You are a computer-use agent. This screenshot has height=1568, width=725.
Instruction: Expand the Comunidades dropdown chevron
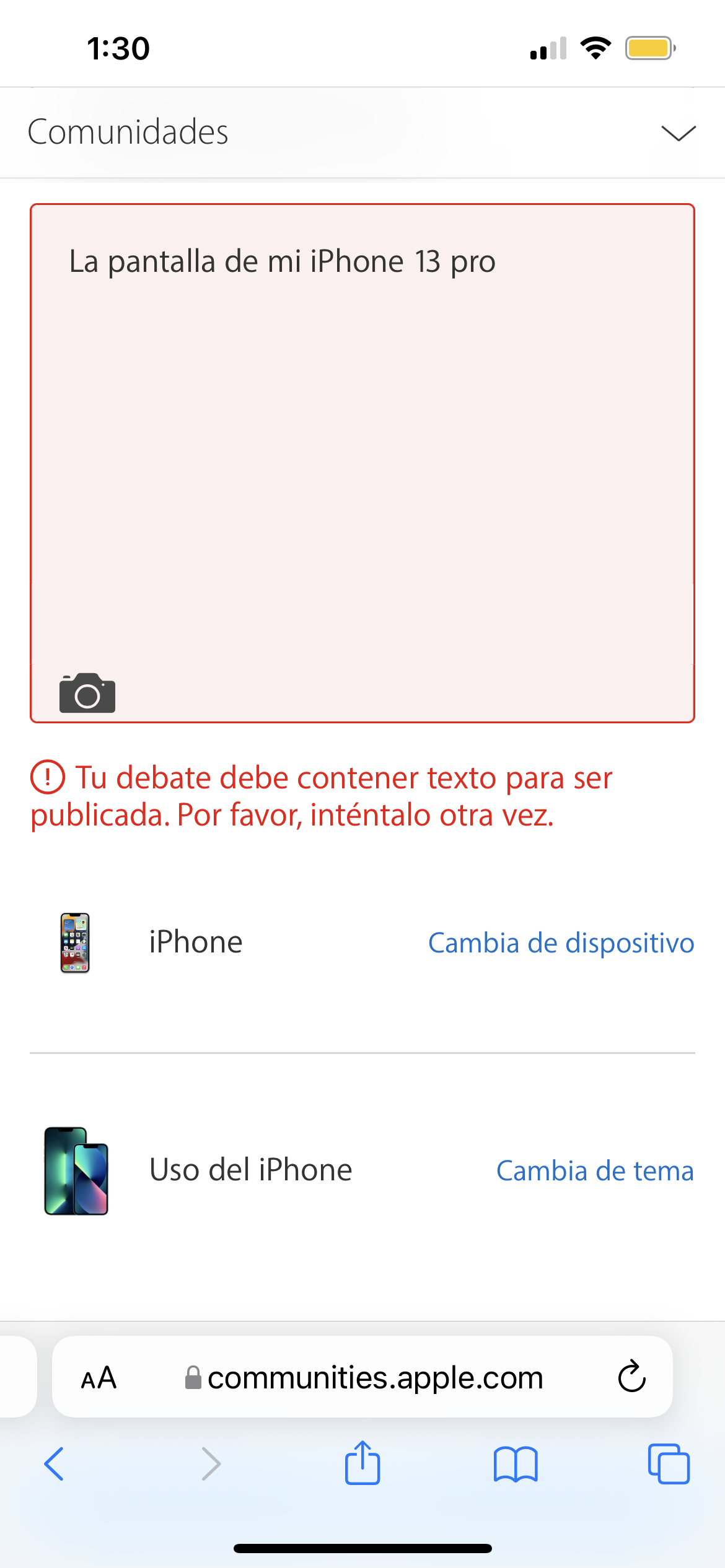click(679, 133)
